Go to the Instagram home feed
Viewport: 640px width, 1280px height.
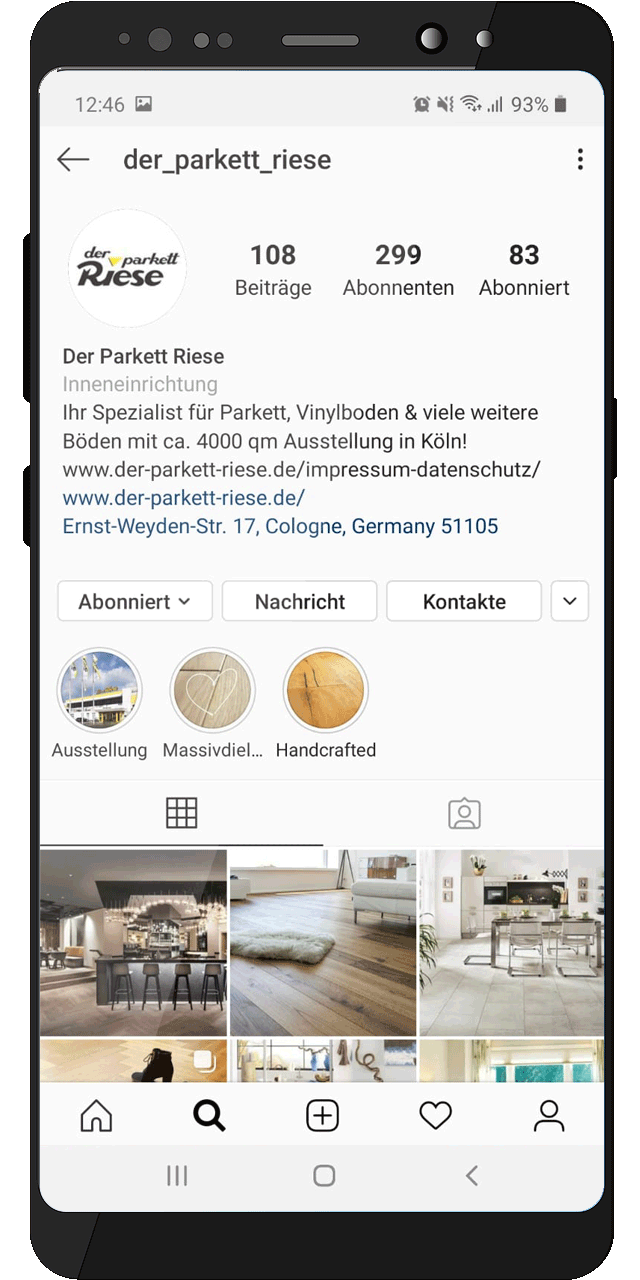coord(96,1115)
